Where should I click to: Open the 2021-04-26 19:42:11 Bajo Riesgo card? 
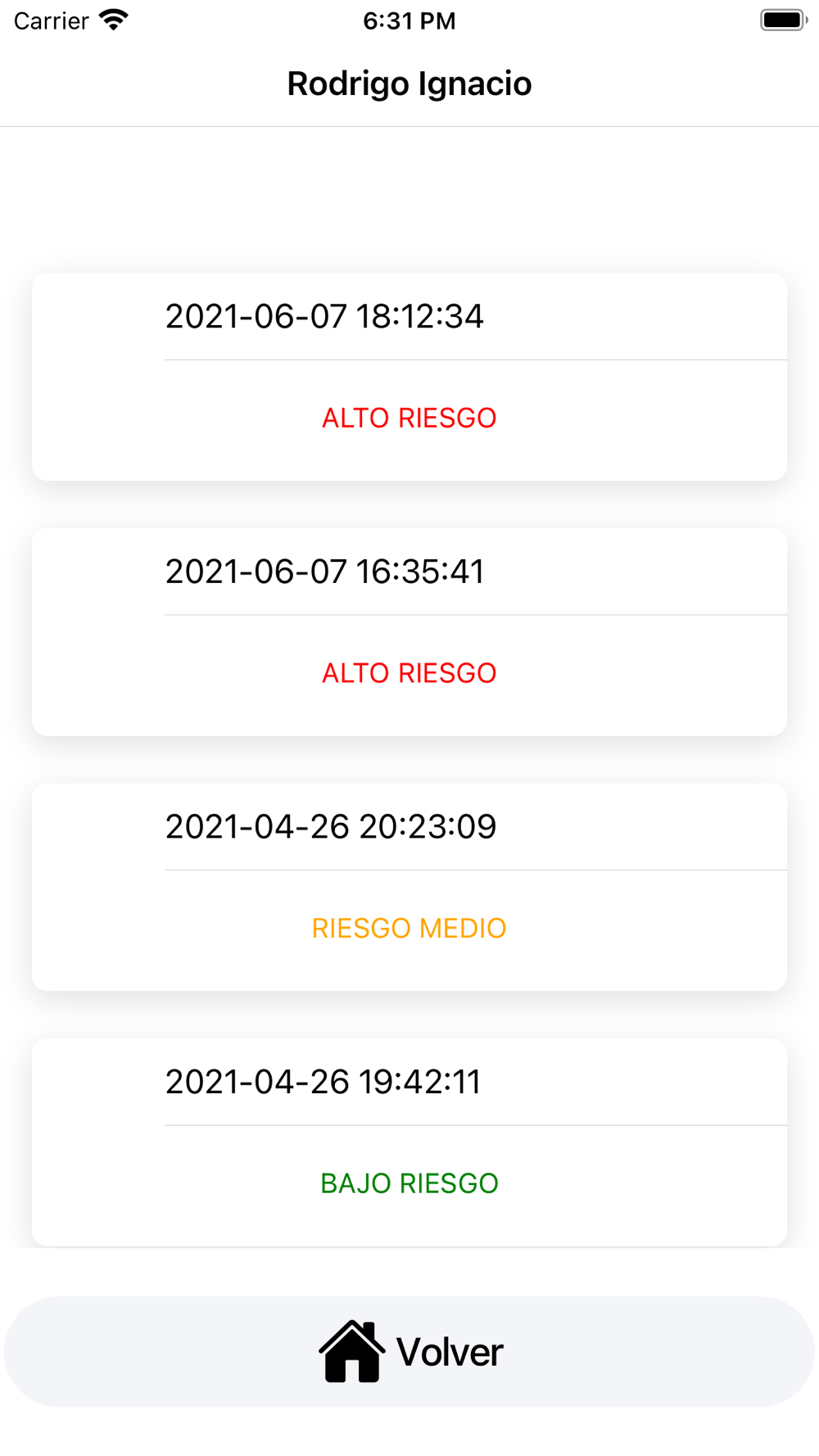click(409, 1142)
